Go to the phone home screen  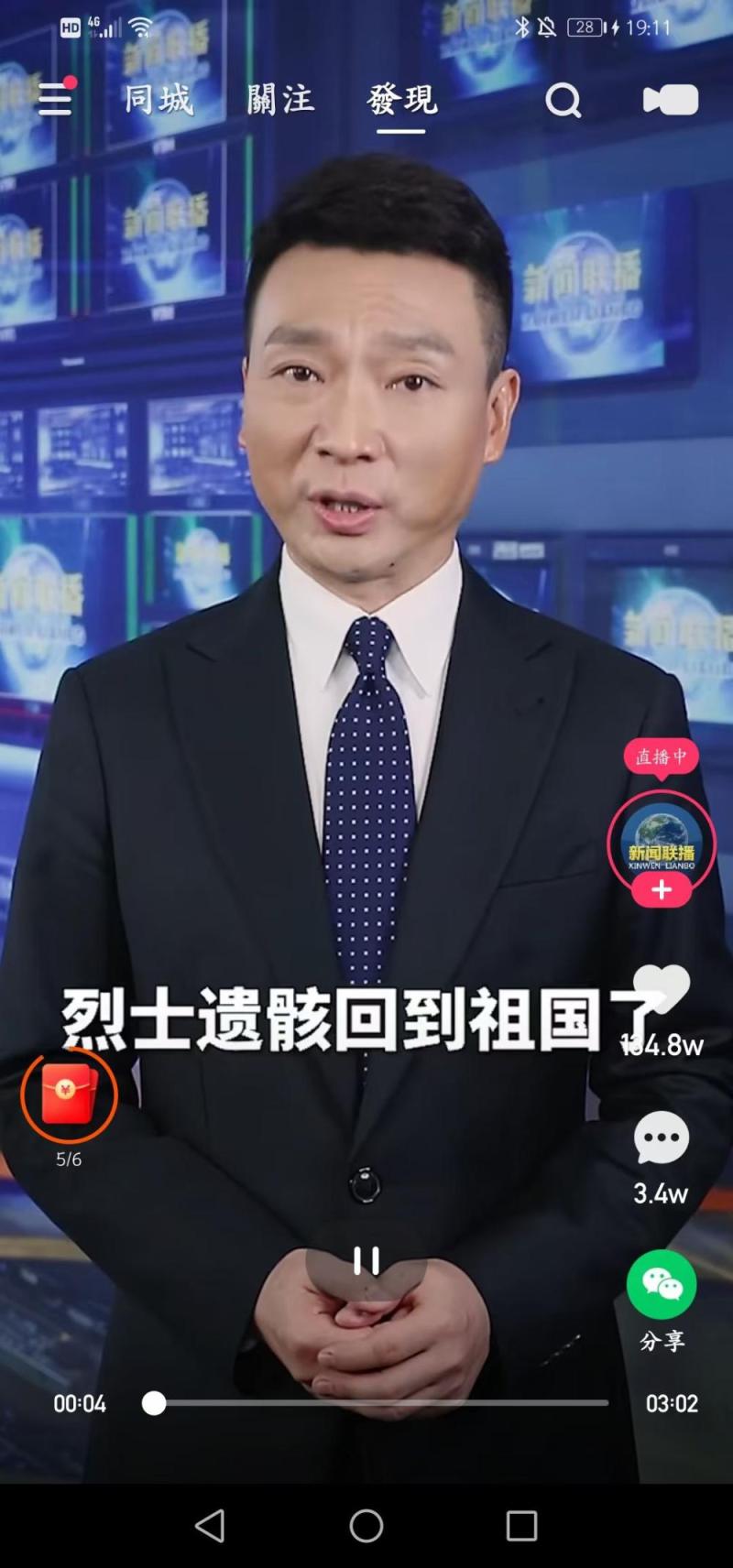coord(366,1526)
